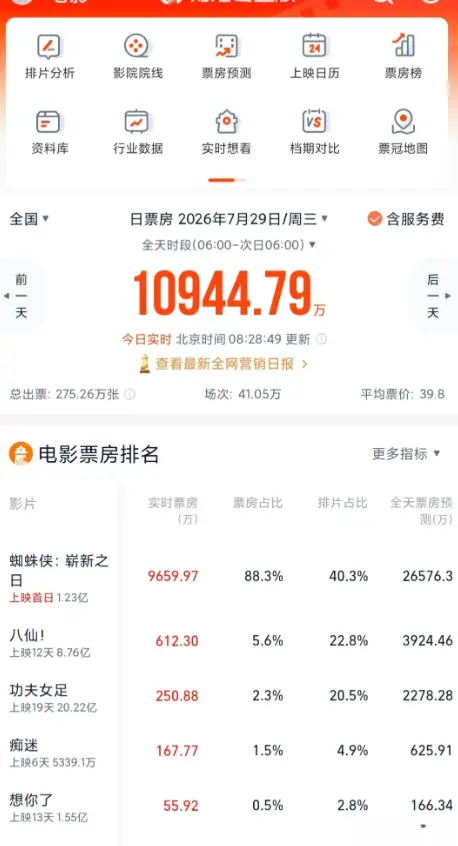The image size is (458, 846).
Task: Open 行业数据 section
Action: [x=138, y=133]
